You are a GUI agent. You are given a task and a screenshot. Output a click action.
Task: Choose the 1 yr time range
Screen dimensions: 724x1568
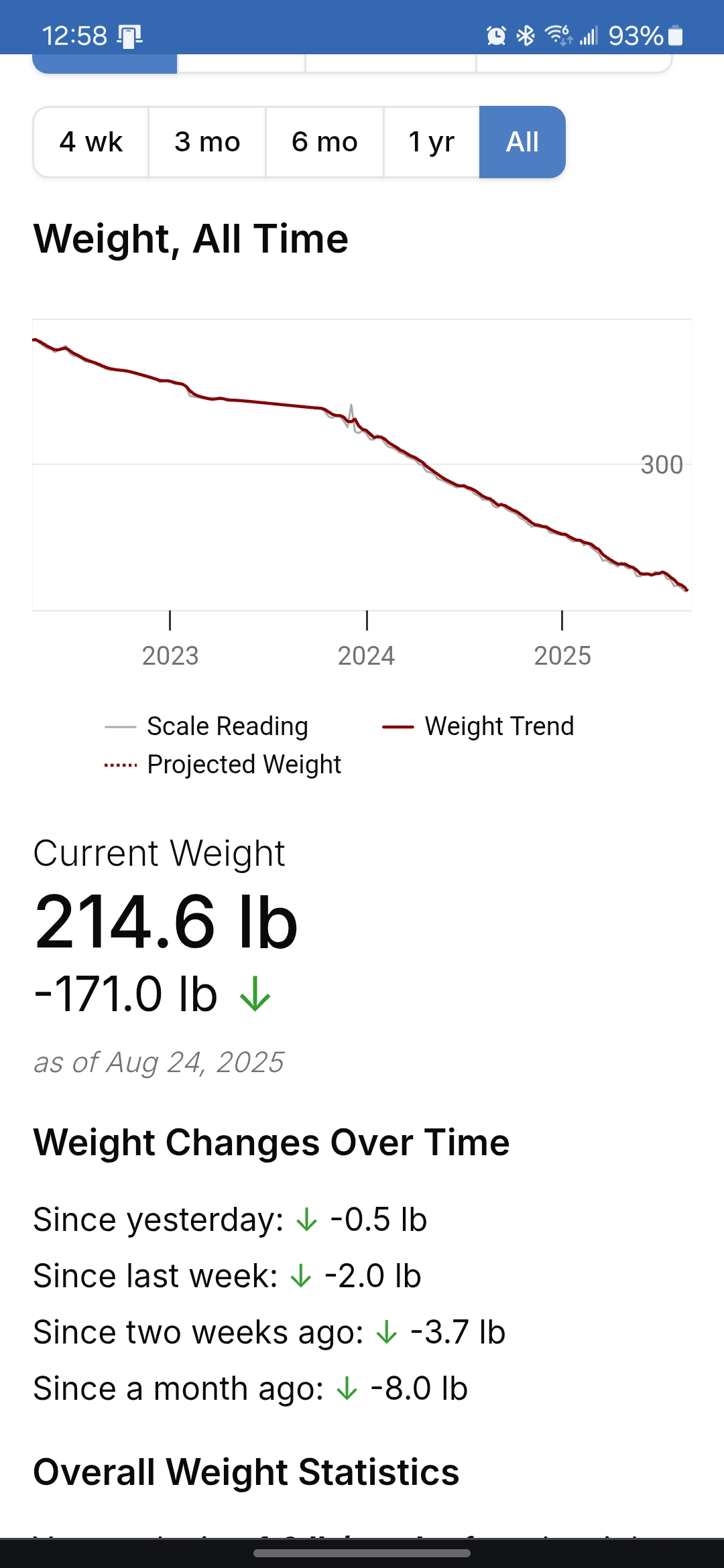431,142
